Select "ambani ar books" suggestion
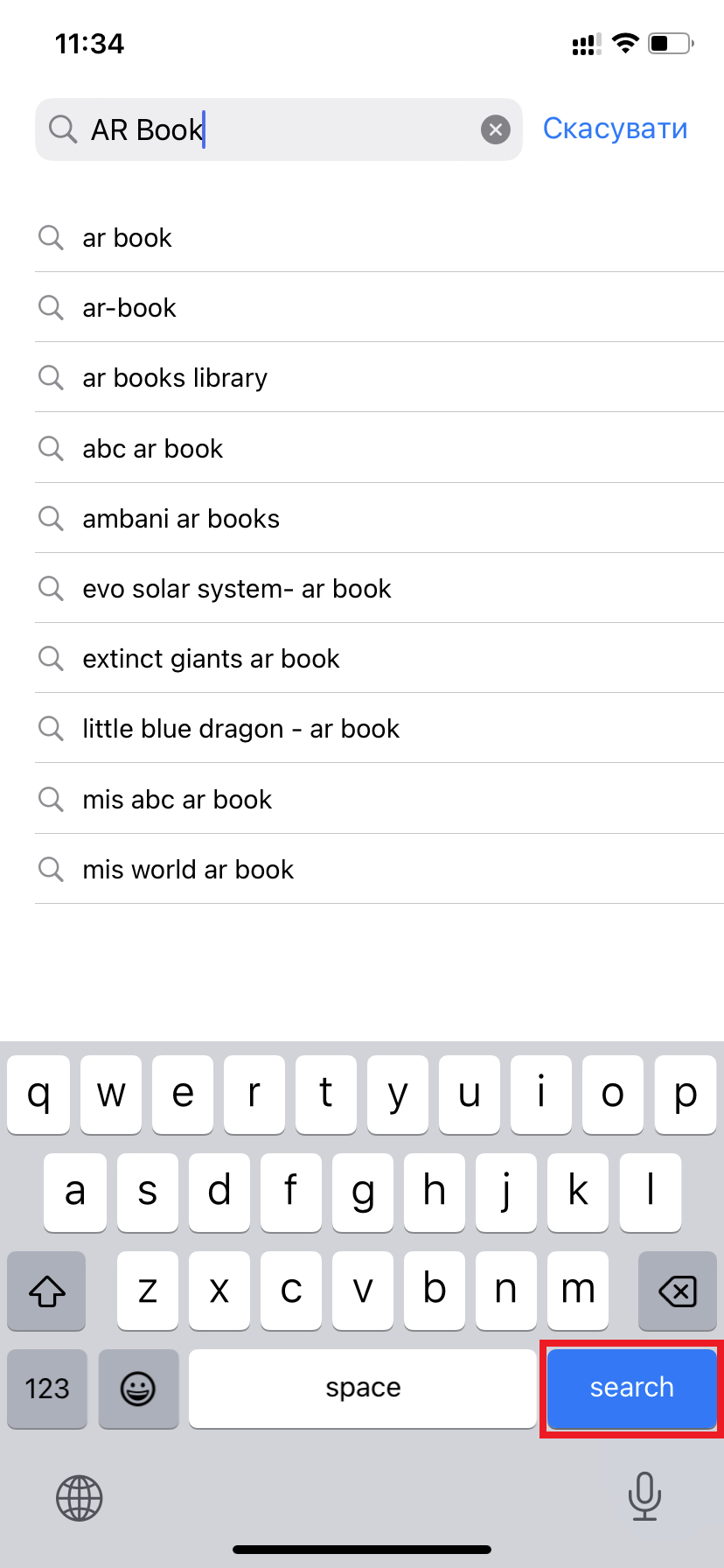 379,518
